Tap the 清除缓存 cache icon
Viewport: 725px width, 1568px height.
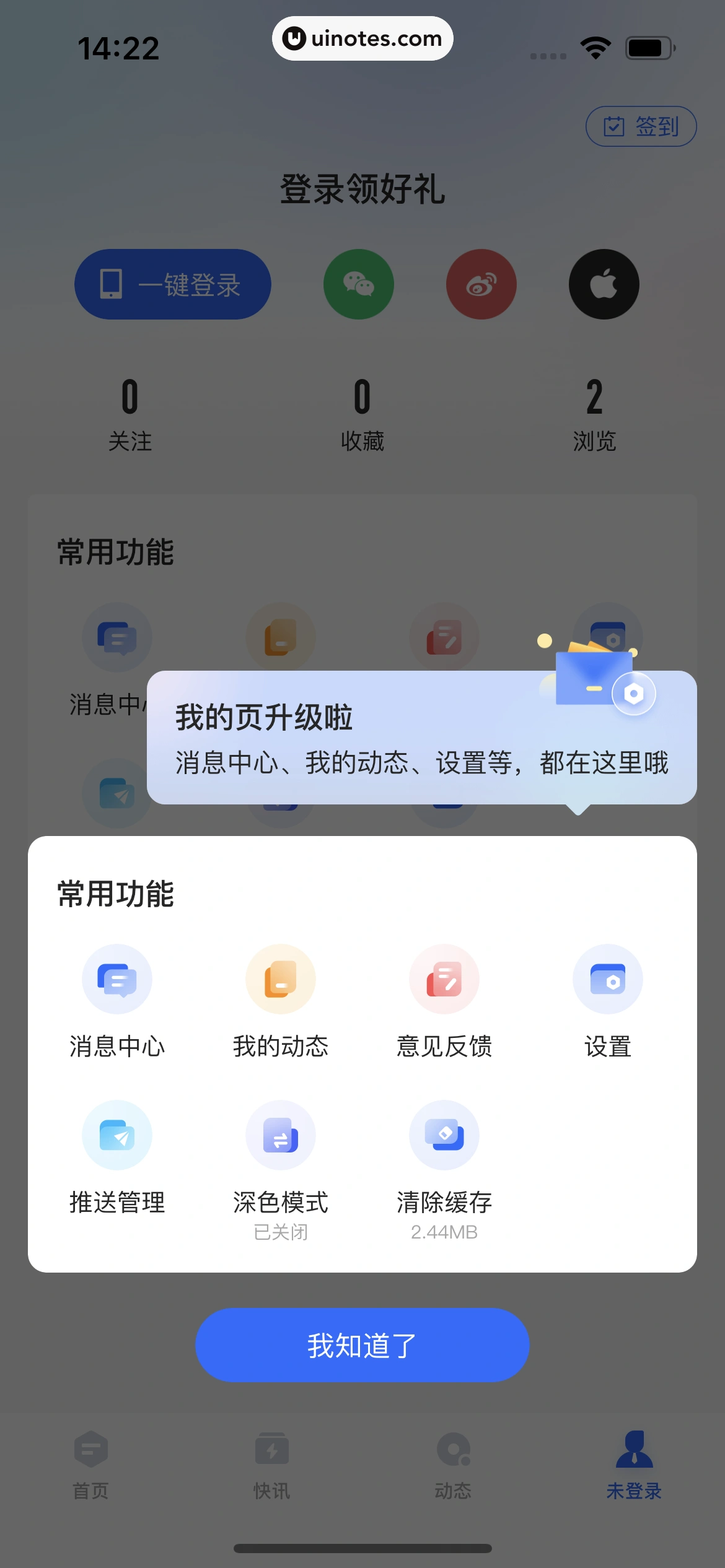pyautogui.click(x=444, y=1135)
